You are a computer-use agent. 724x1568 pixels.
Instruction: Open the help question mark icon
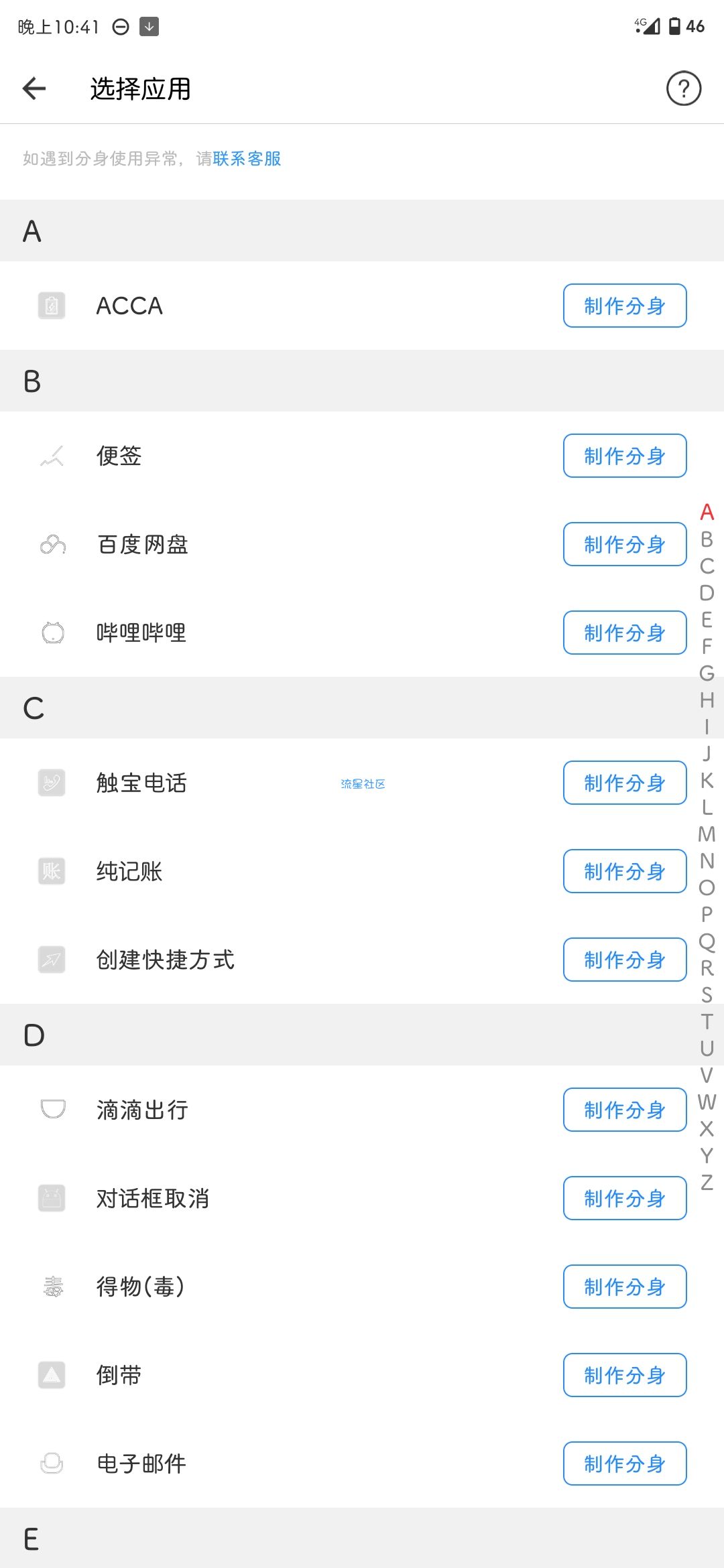[684, 88]
